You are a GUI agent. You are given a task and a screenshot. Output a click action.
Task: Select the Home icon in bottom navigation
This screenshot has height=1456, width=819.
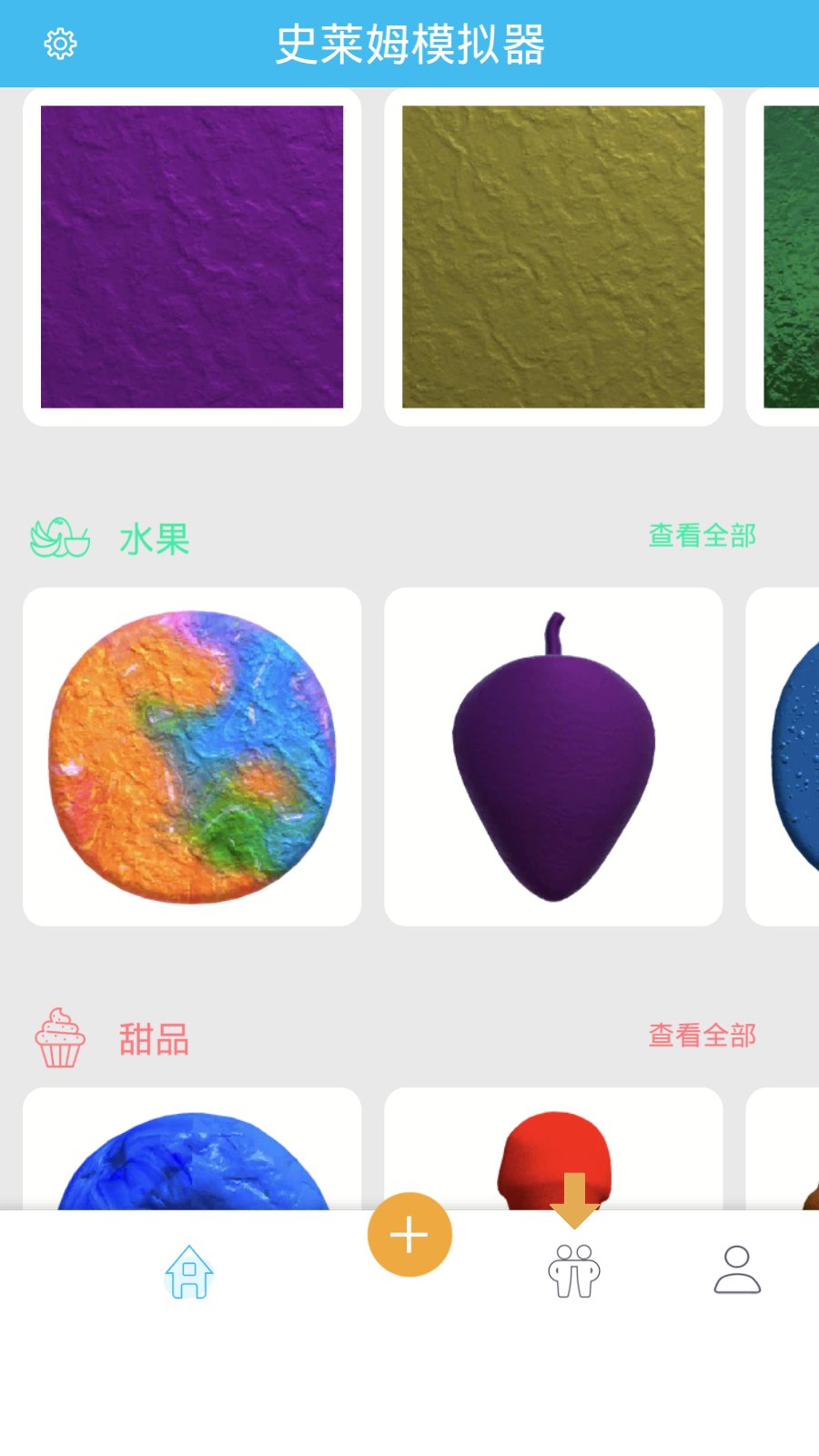189,1274
